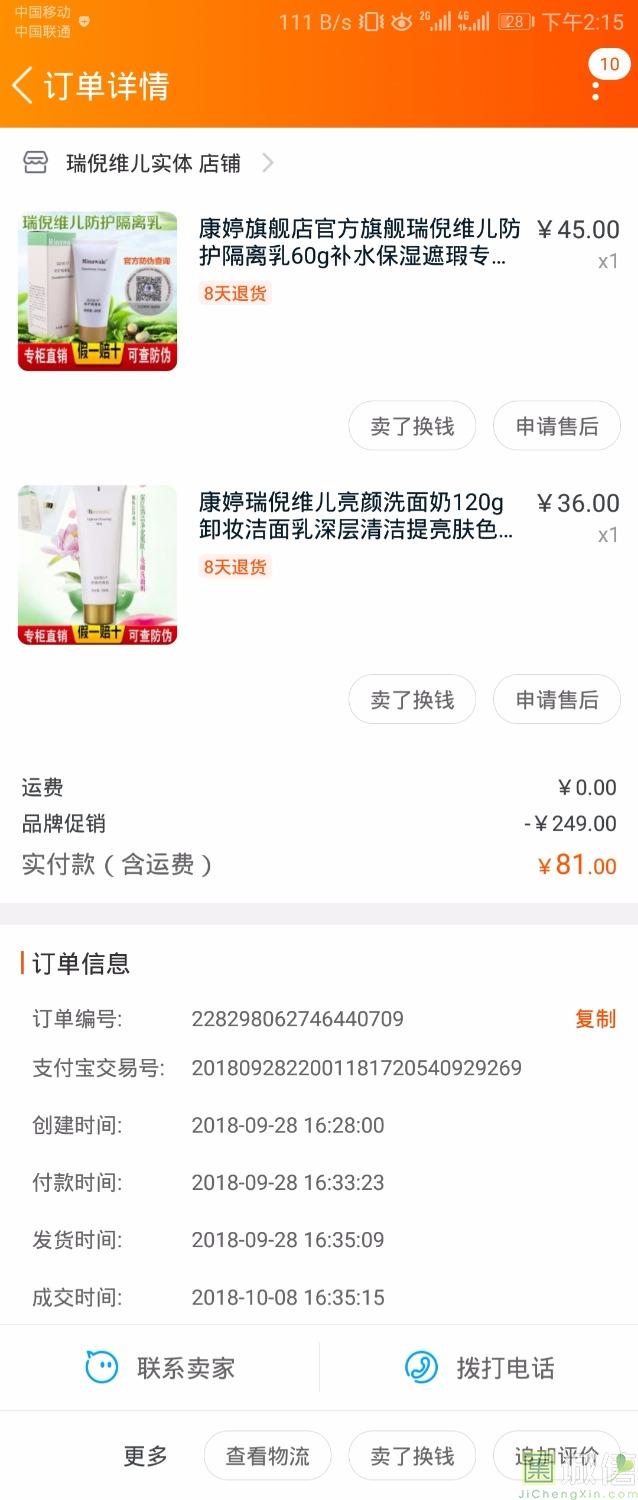638x1500 pixels.
Task: Open the 亮颜洗面奶 product thumbnail
Action: (x=98, y=565)
